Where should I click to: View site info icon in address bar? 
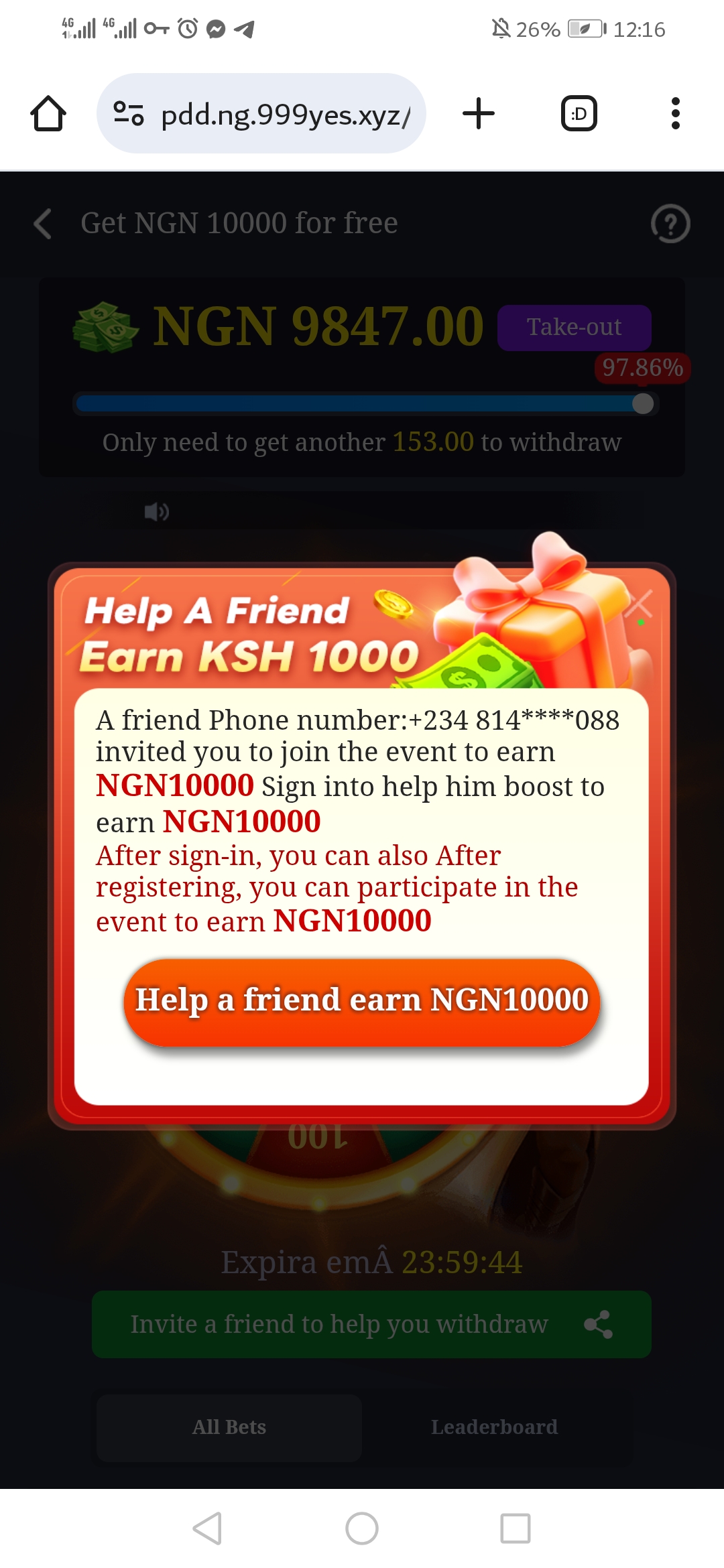[x=129, y=114]
